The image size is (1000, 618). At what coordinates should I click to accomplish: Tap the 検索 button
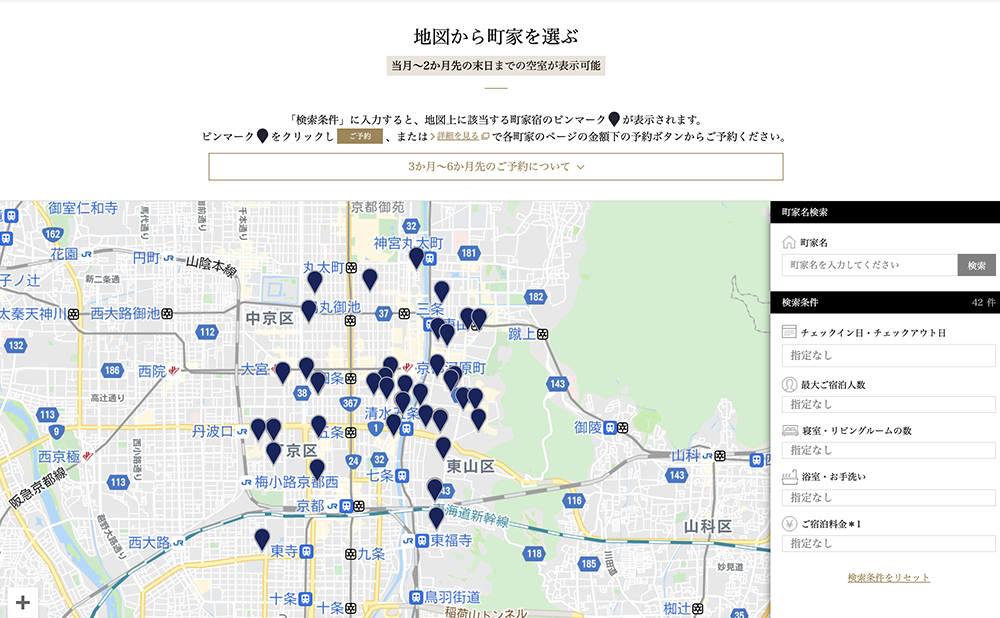pos(977,265)
